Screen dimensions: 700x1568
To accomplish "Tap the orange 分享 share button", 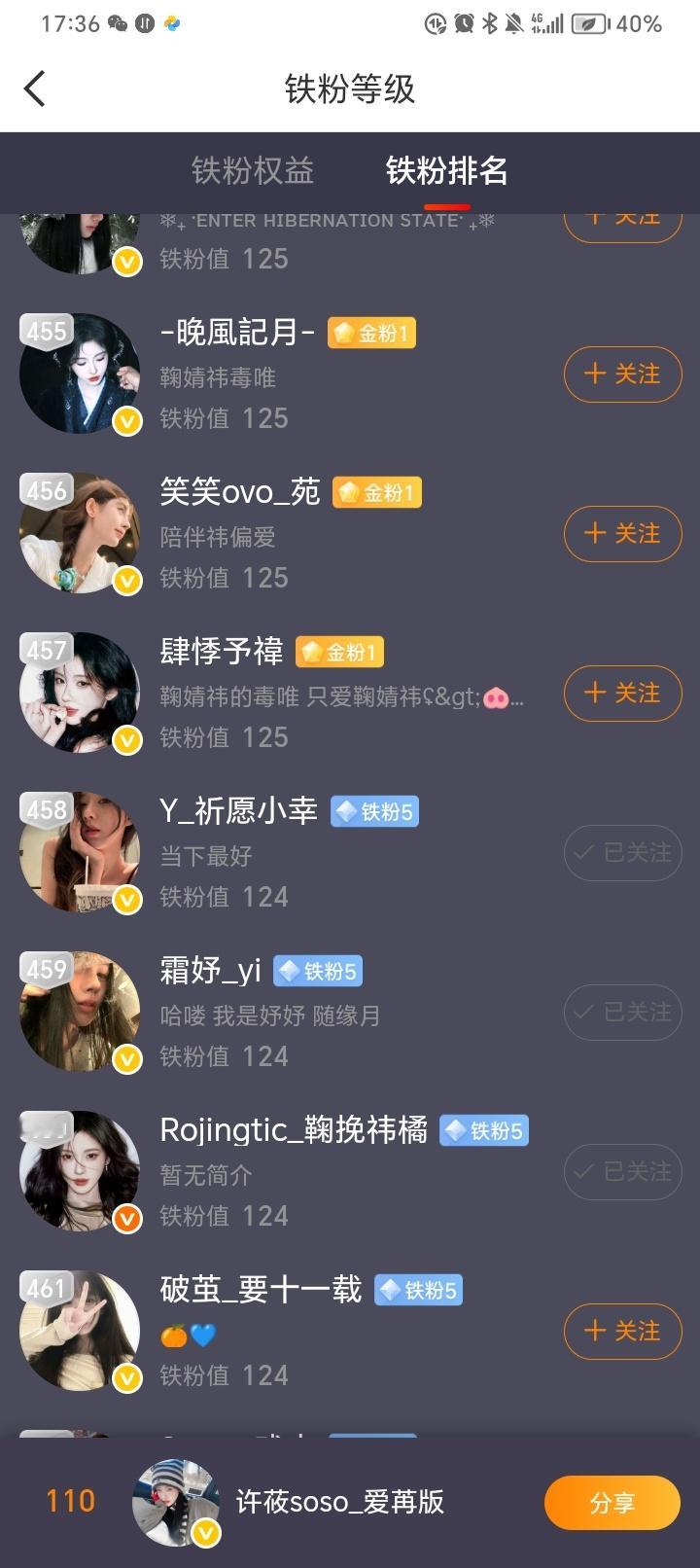I will (x=612, y=1503).
